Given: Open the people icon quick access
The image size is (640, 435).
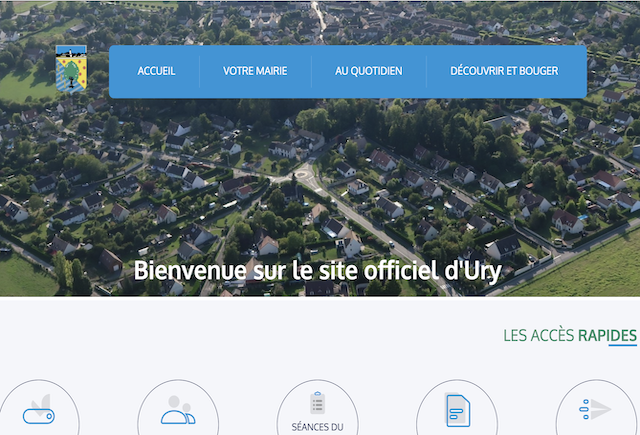Looking at the screenshot, I should coord(178,409).
